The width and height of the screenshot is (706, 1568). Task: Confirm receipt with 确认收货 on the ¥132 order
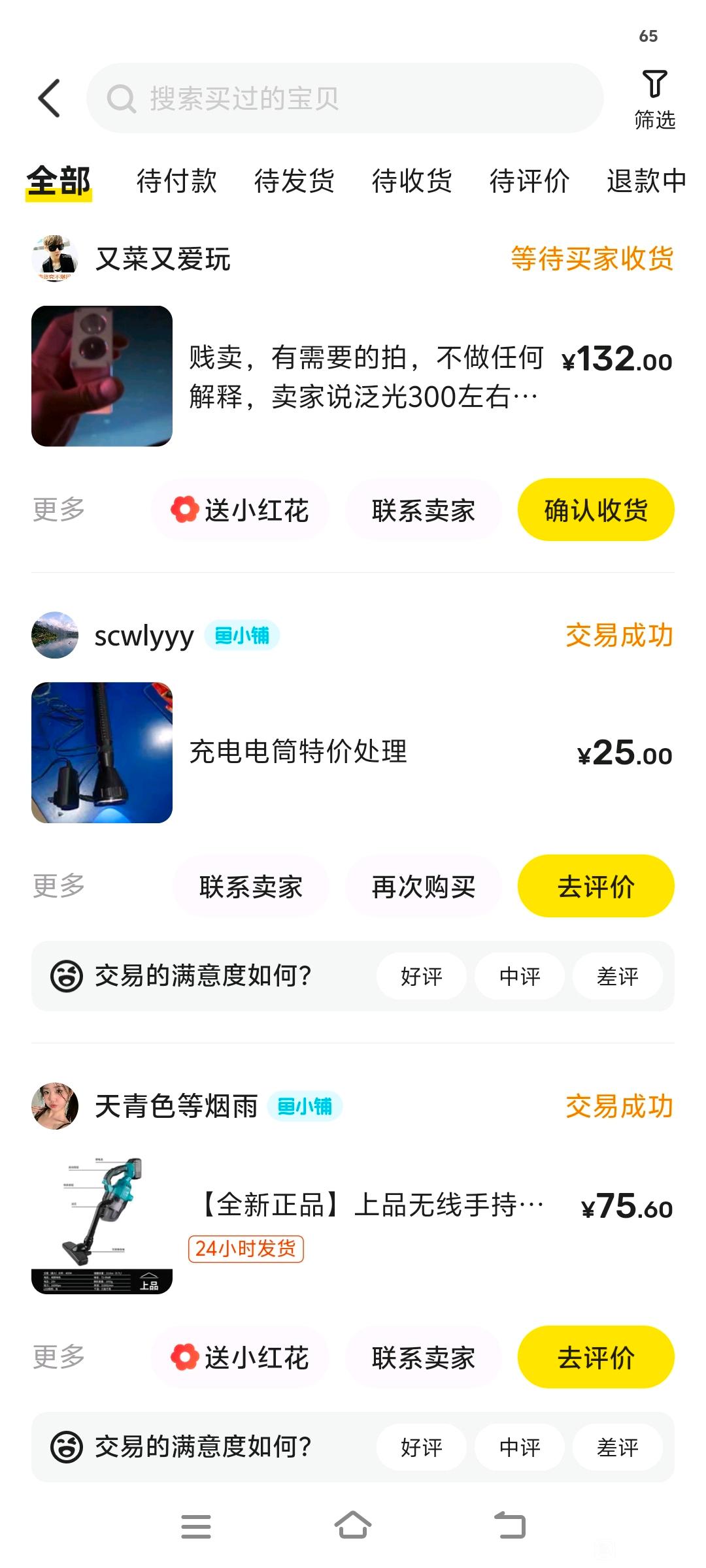(x=596, y=510)
